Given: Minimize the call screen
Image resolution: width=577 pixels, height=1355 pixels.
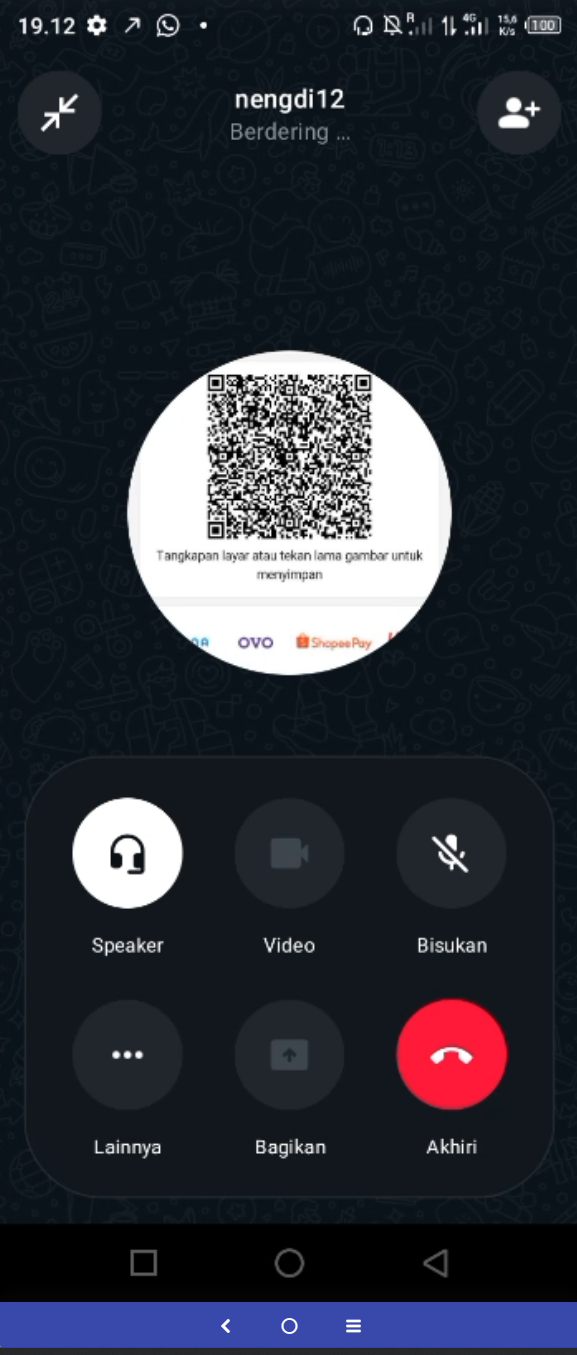Looking at the screenshot, I should 60,112.
